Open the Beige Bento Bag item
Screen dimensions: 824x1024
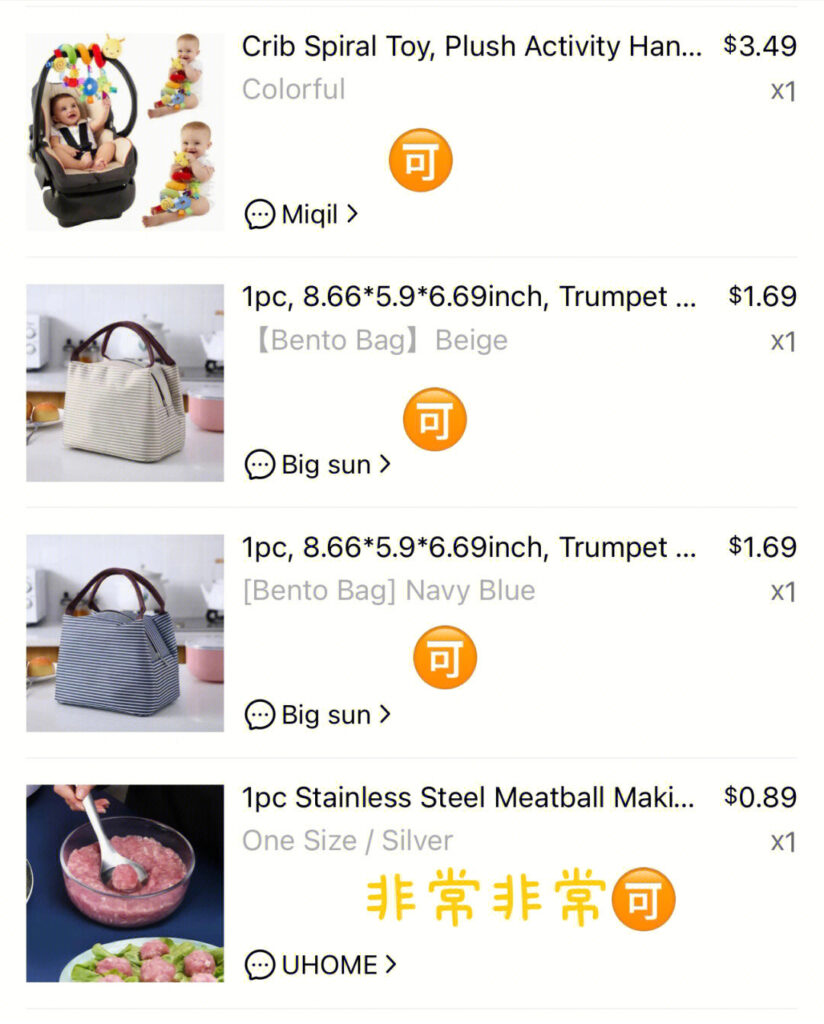(469, 297)
